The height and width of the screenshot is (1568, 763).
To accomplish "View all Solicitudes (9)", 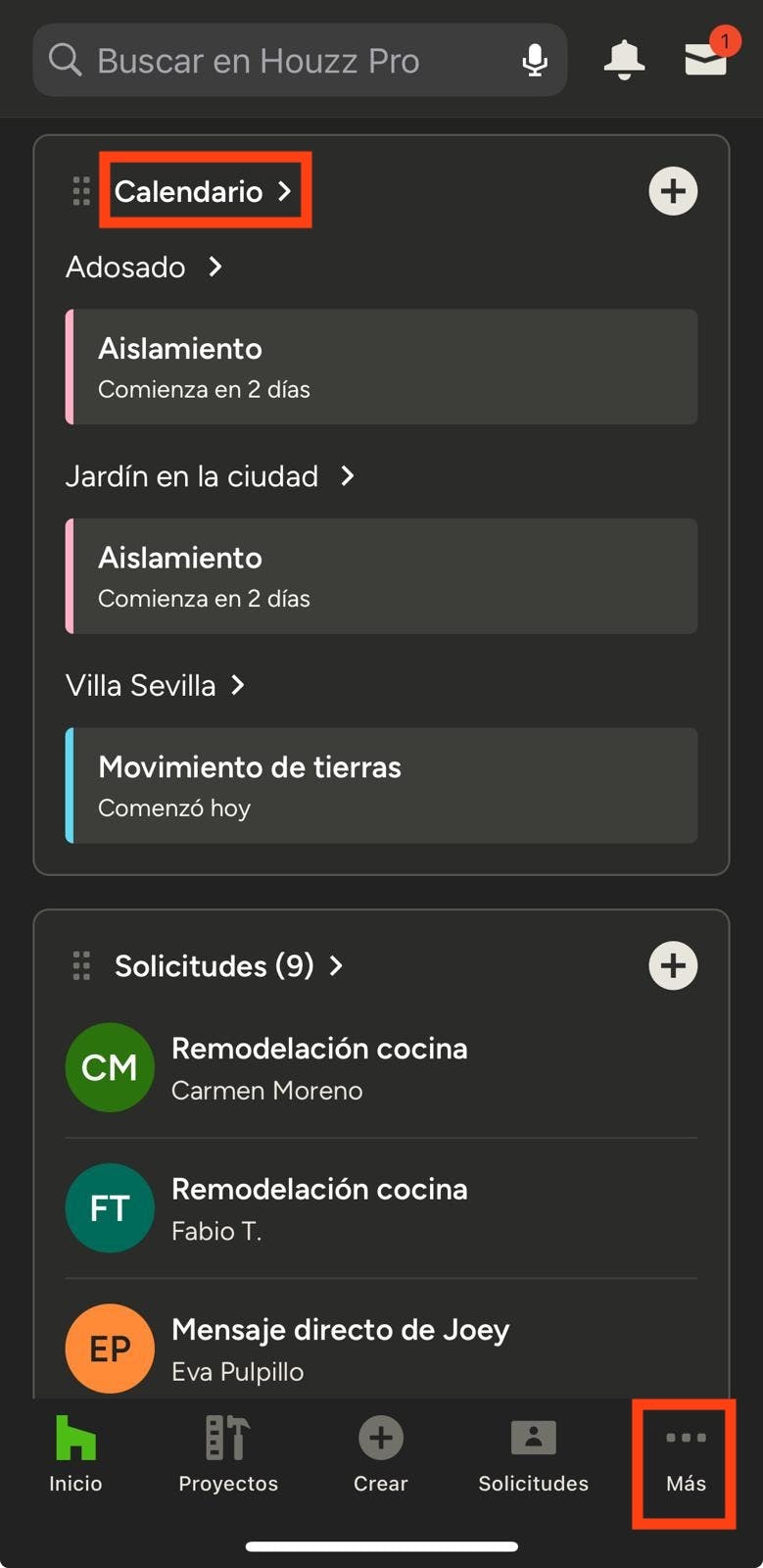I will click(x=228, y=966).
